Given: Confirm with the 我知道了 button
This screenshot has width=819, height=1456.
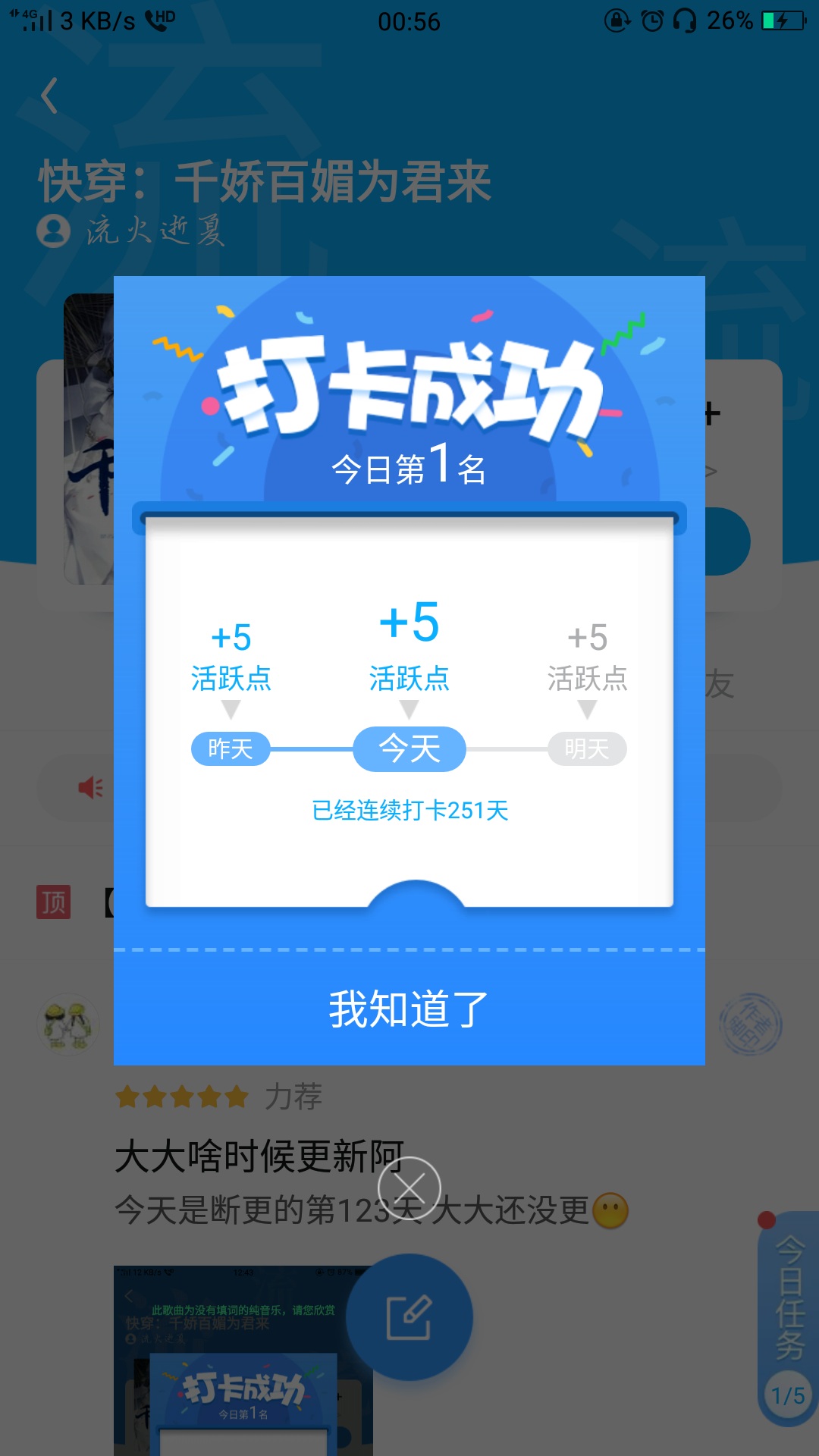Looking at the screenshot, I should tap(409, 1009).
